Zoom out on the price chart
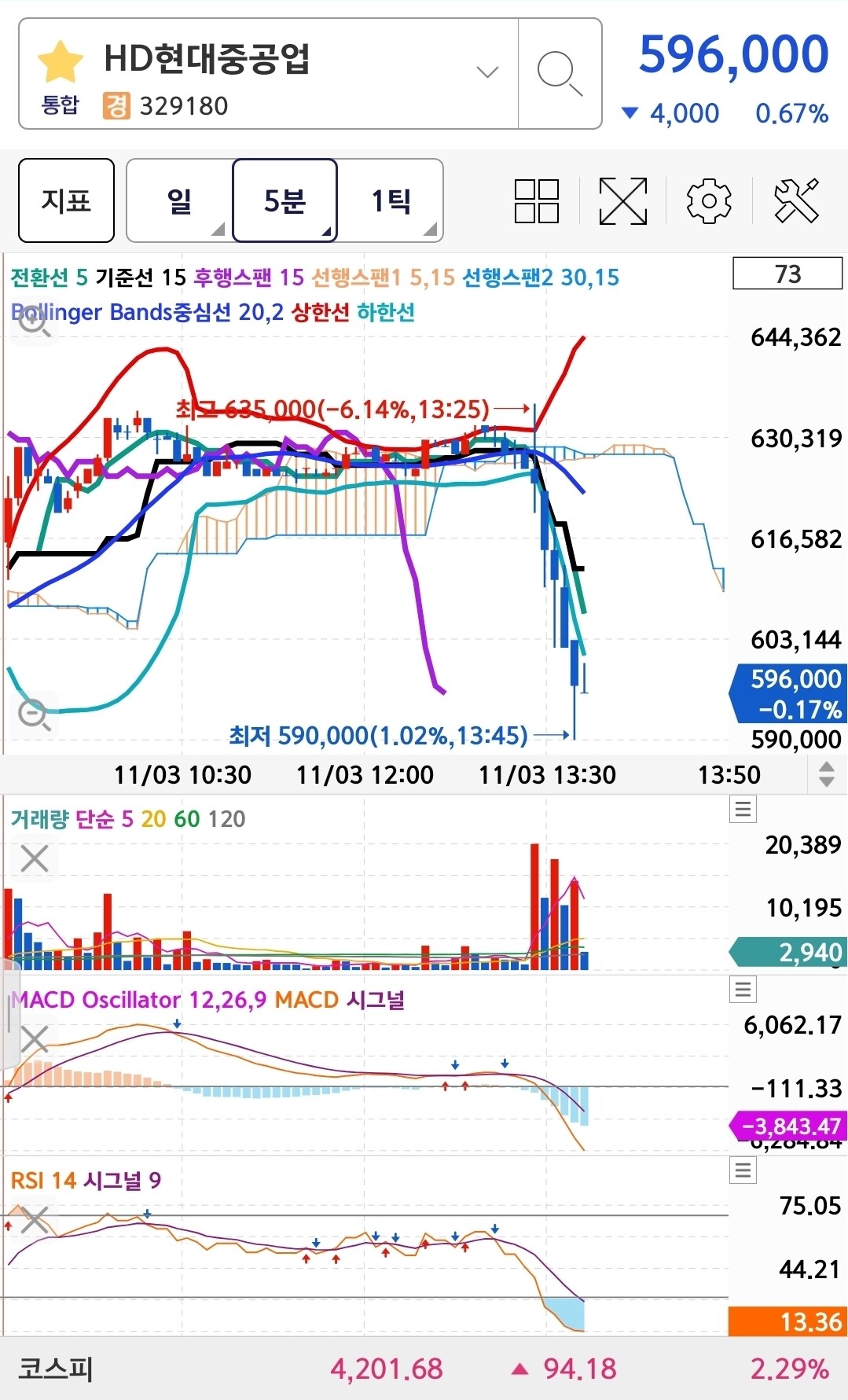 [x=34, y=714]
